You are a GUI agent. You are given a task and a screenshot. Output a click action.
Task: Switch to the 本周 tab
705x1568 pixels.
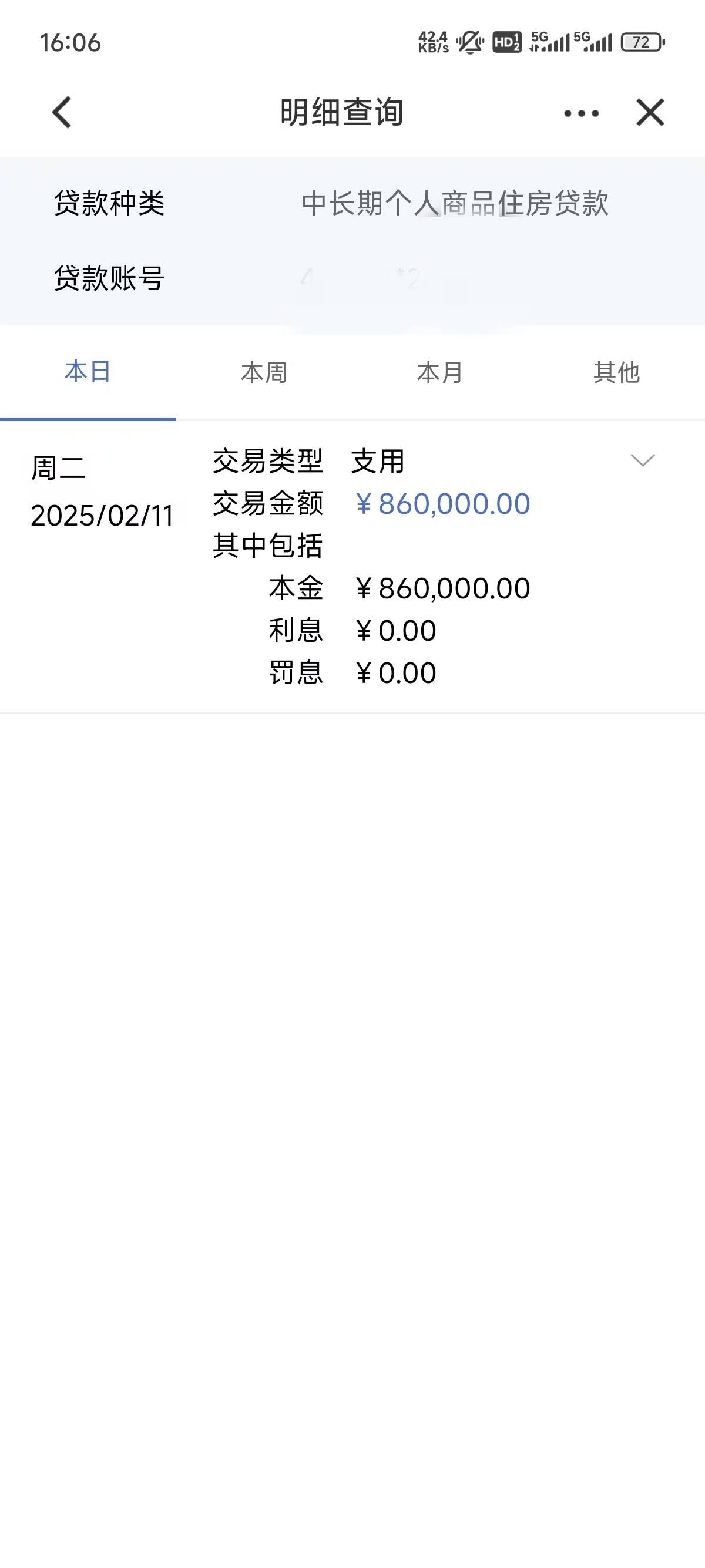point(264,372)
